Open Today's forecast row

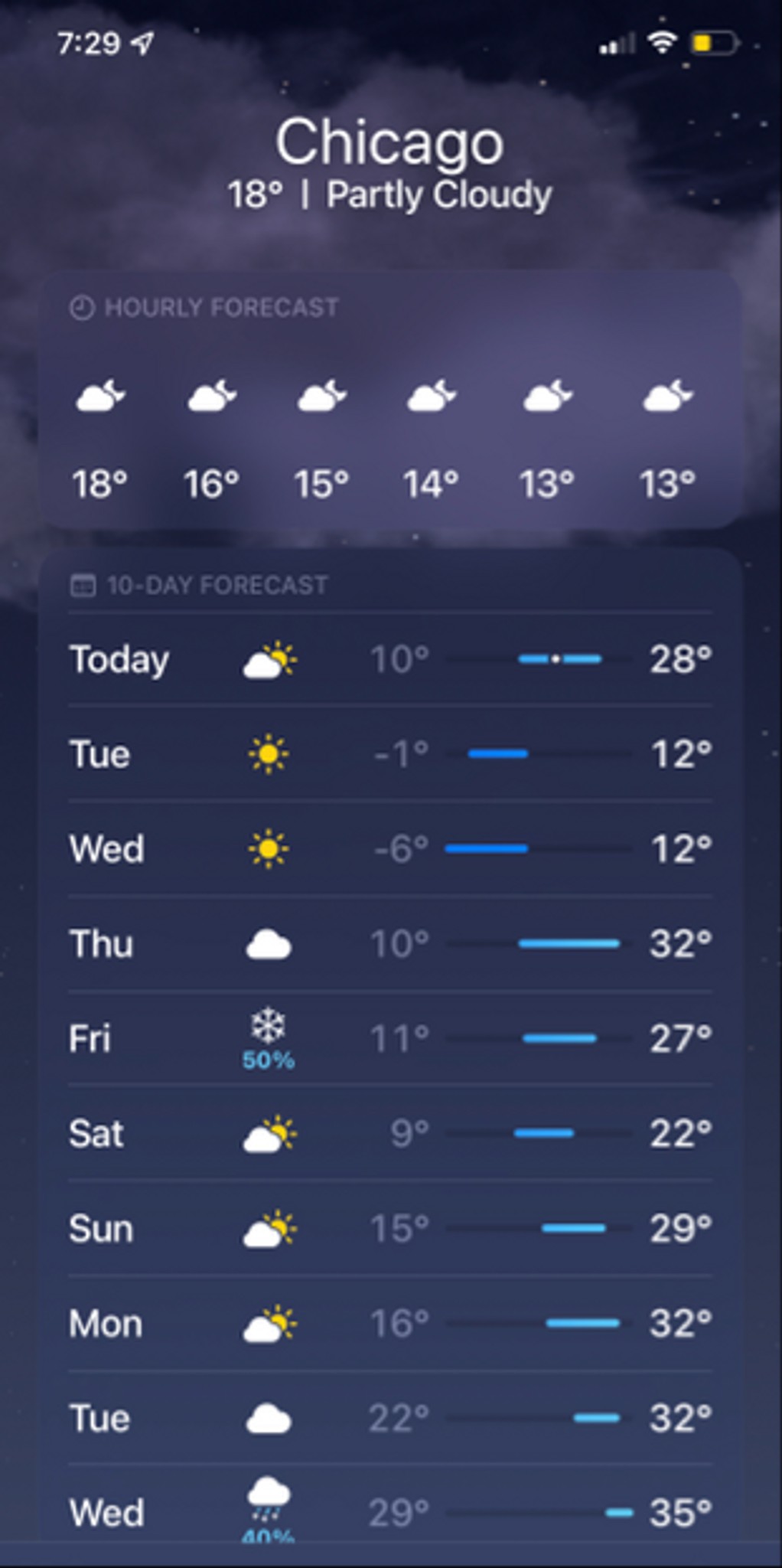[x=390, y=659]
